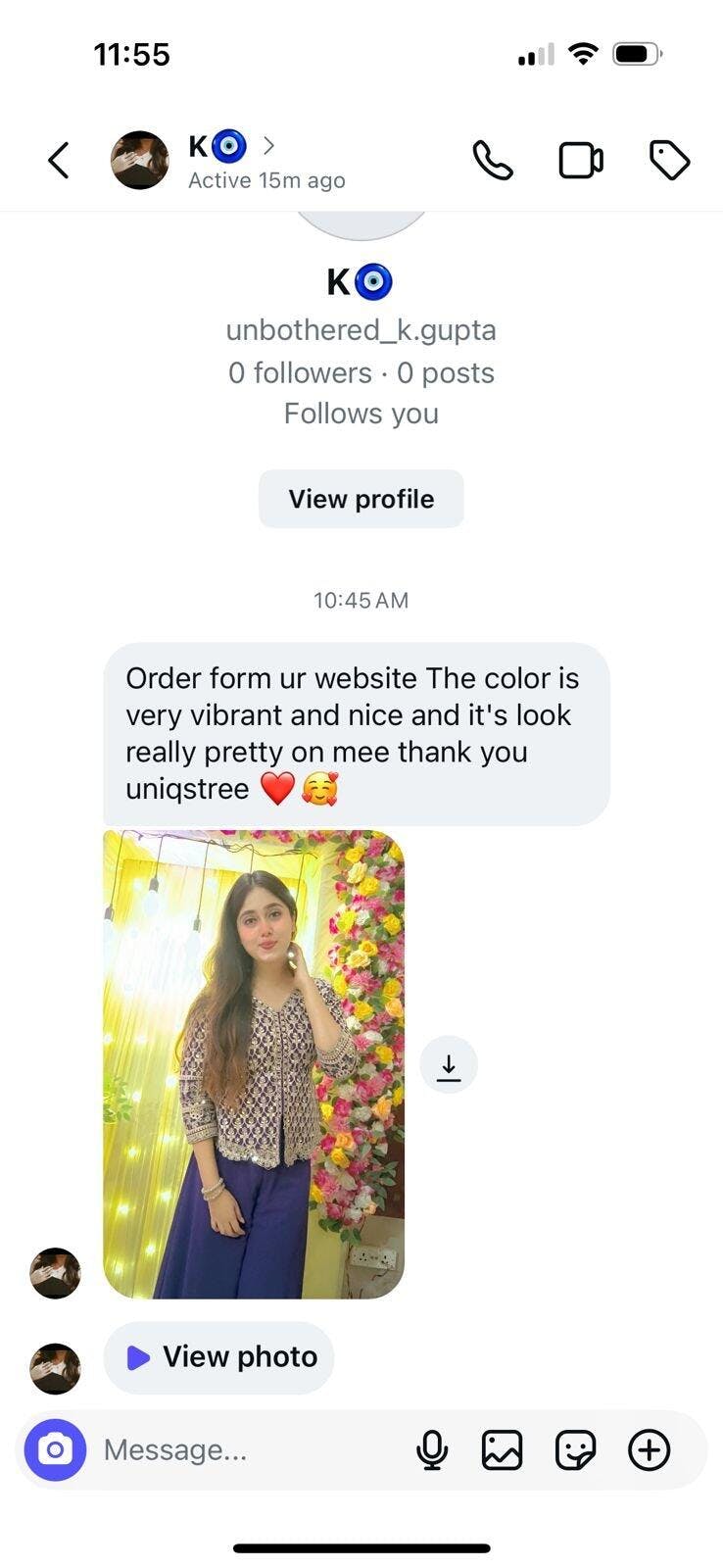This screenshot has width=723, height=1568.
Task: Open the View photo message
Action: [219, 1357]
